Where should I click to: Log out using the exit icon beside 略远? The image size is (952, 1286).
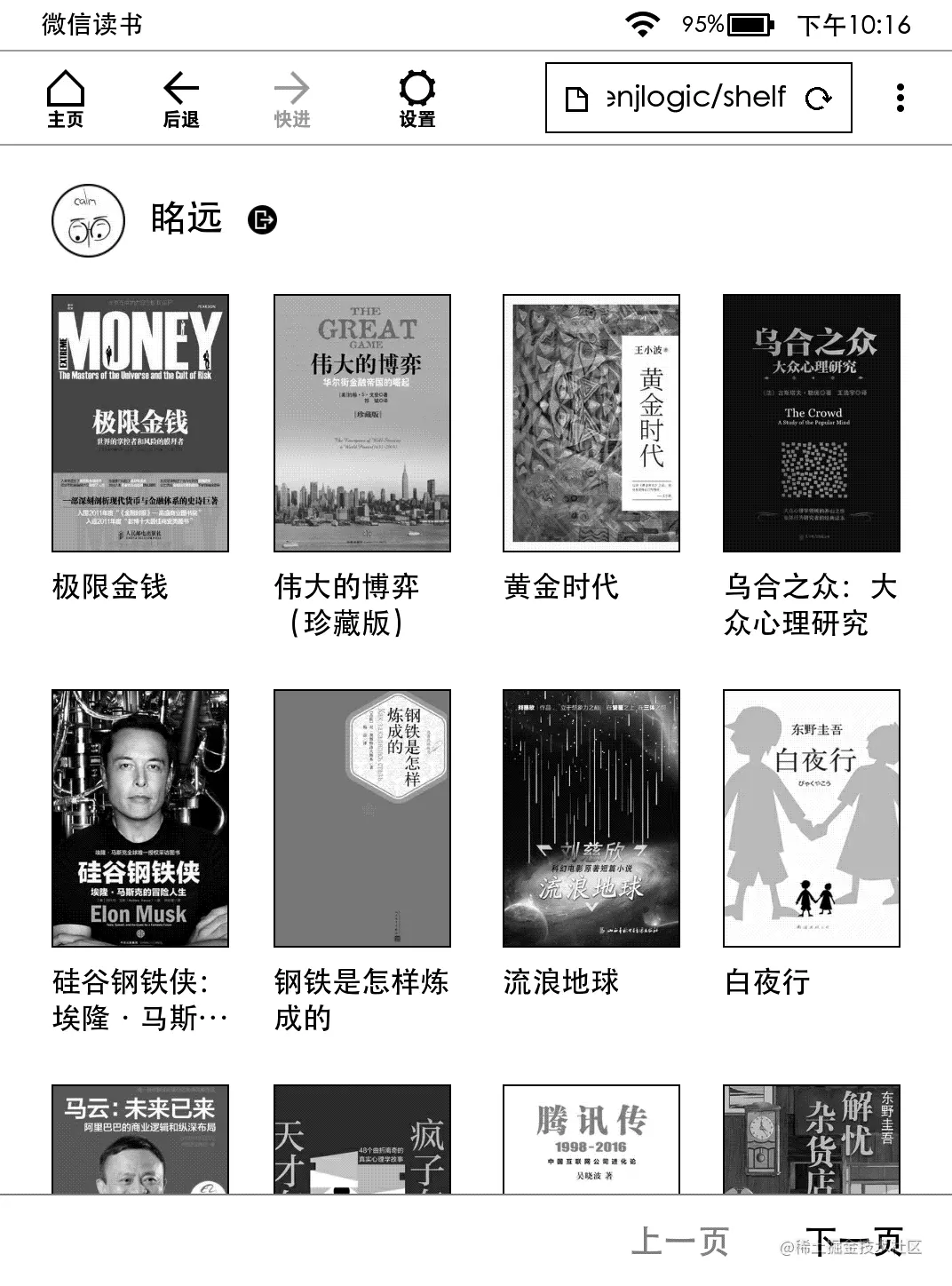click(261, 219)
